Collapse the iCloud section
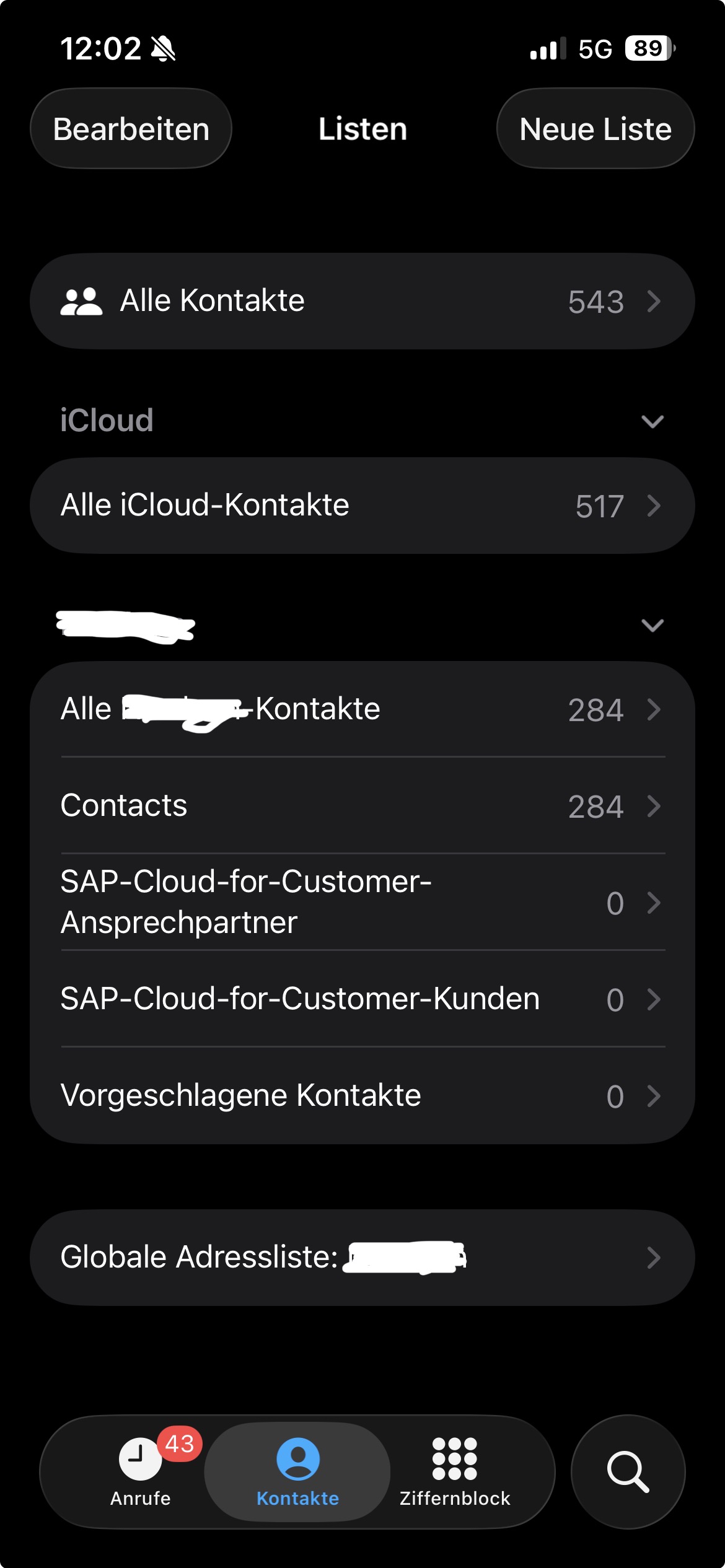The width and height of the screenshot is (725, 1568). pos(652,422)
